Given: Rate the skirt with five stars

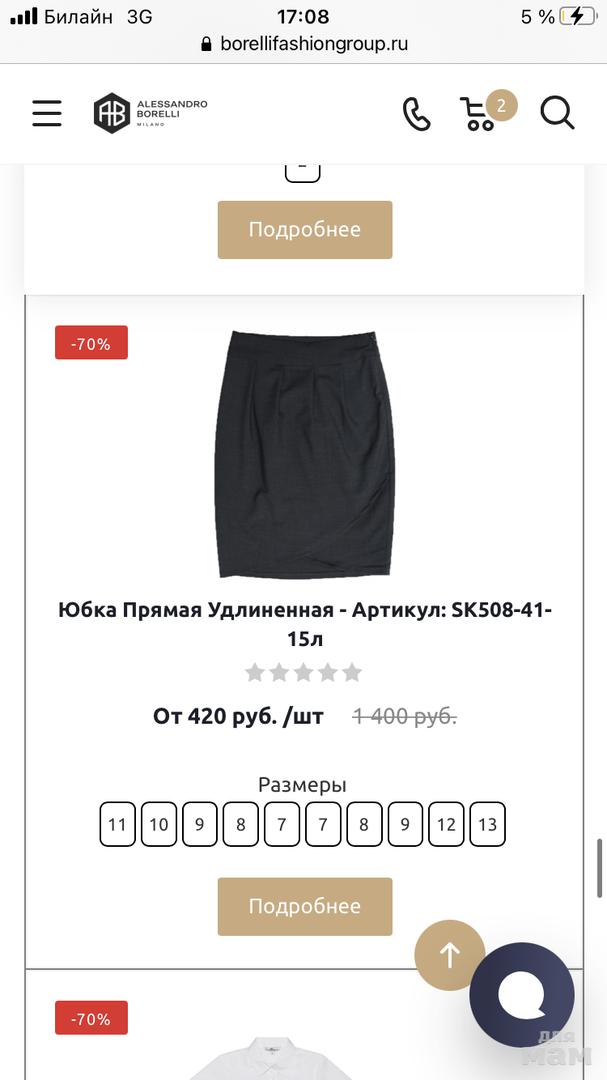Looking at the screenshot, I should (352, 672).
